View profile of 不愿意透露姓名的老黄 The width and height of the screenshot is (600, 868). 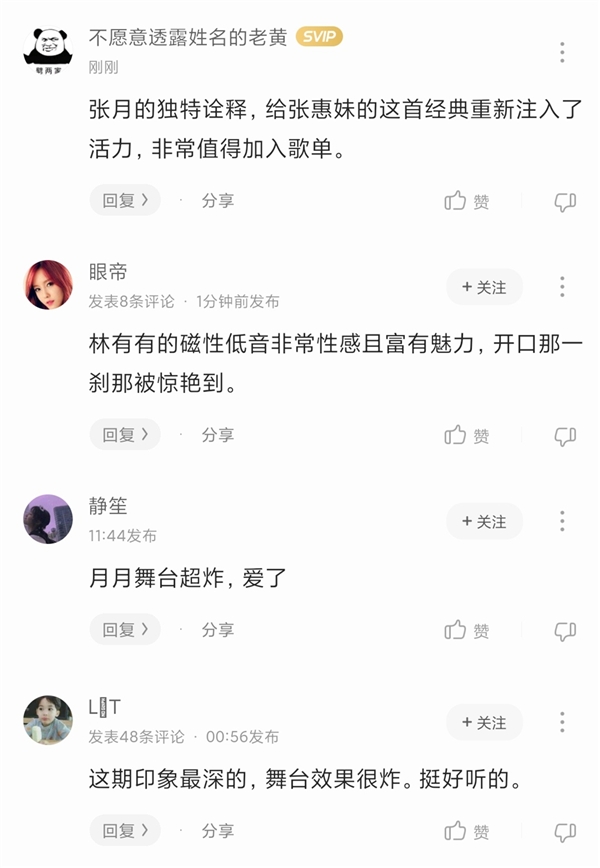[x=48, y=49]
